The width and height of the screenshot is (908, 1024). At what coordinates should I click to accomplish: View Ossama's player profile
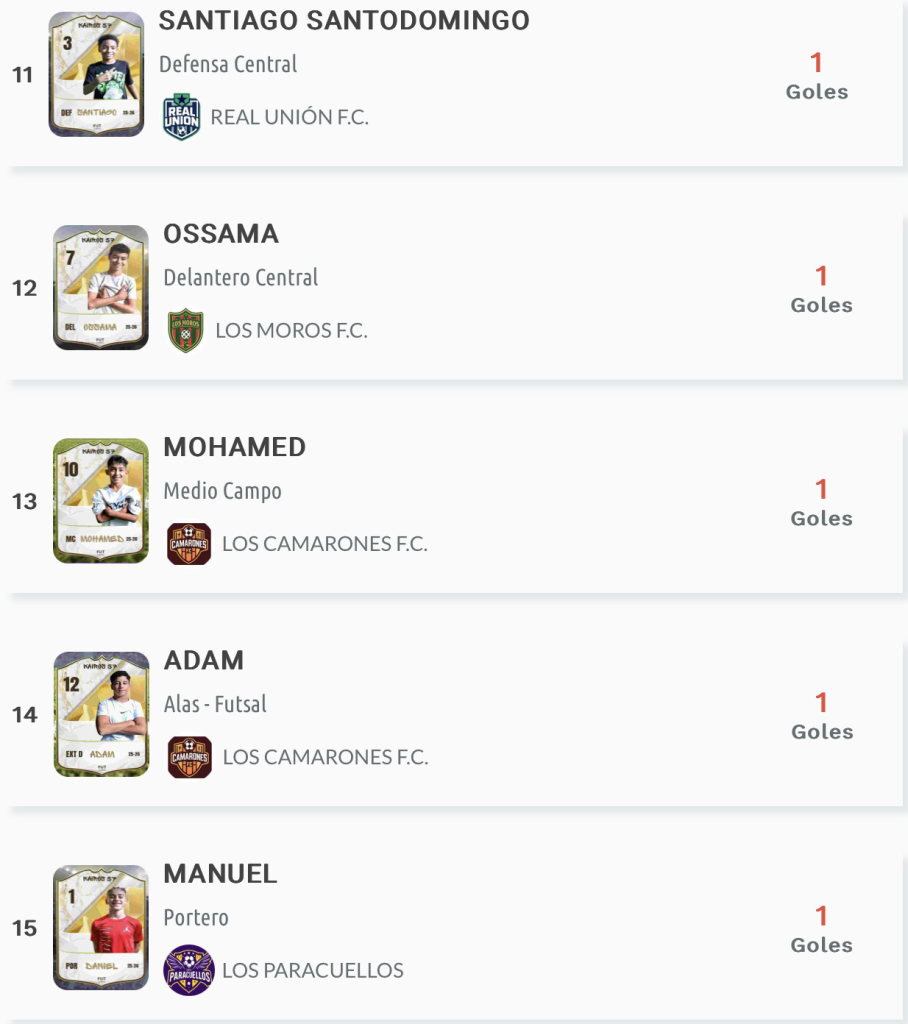coord(221,234)
